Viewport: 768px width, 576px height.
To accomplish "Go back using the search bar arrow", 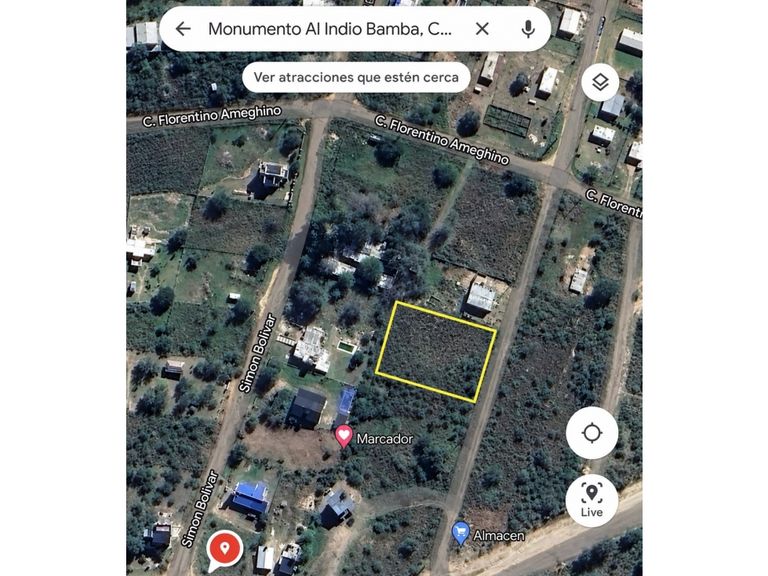I will point(183,29).
